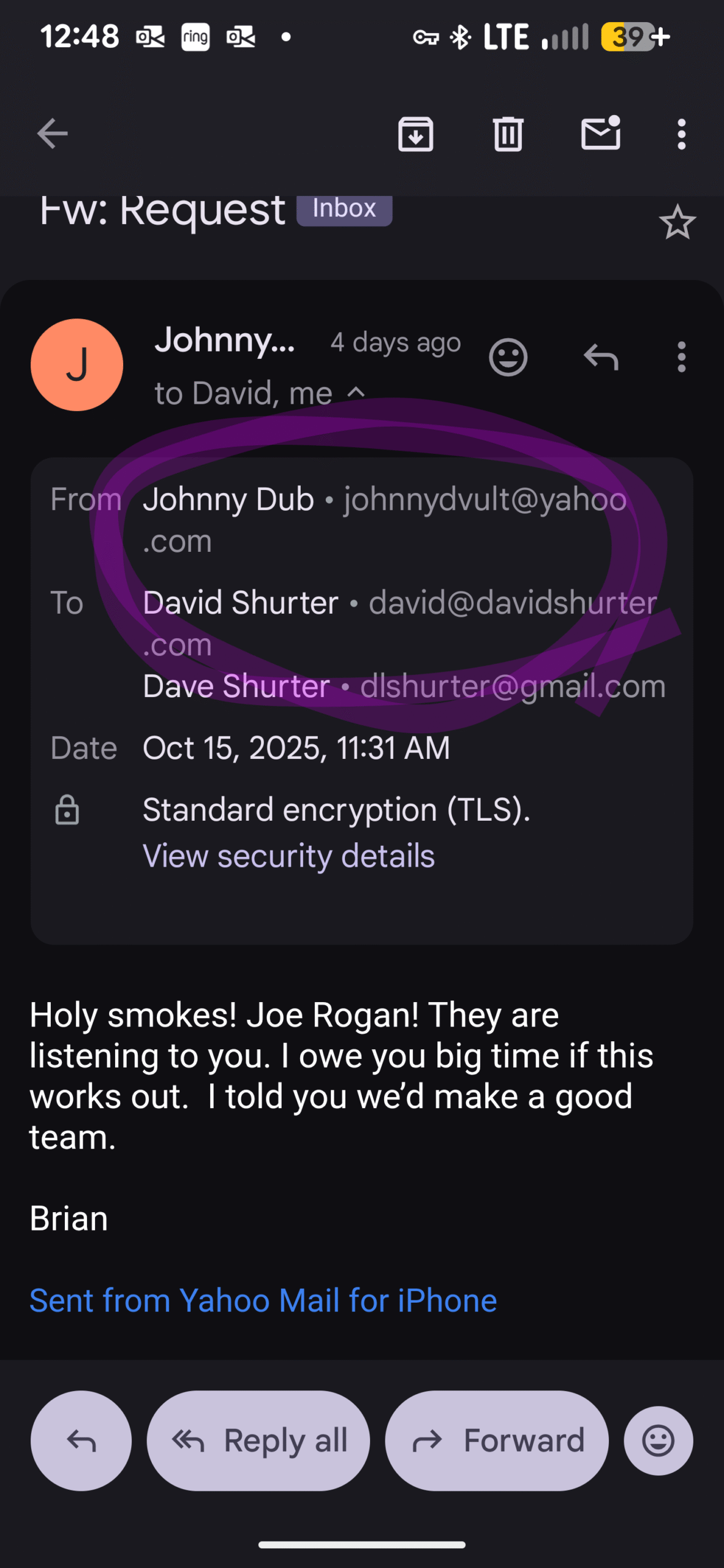The height and width of the screenshot is (1568, 724).
Task: Open the Inbox label chip
Action: (x=344, y=209)
